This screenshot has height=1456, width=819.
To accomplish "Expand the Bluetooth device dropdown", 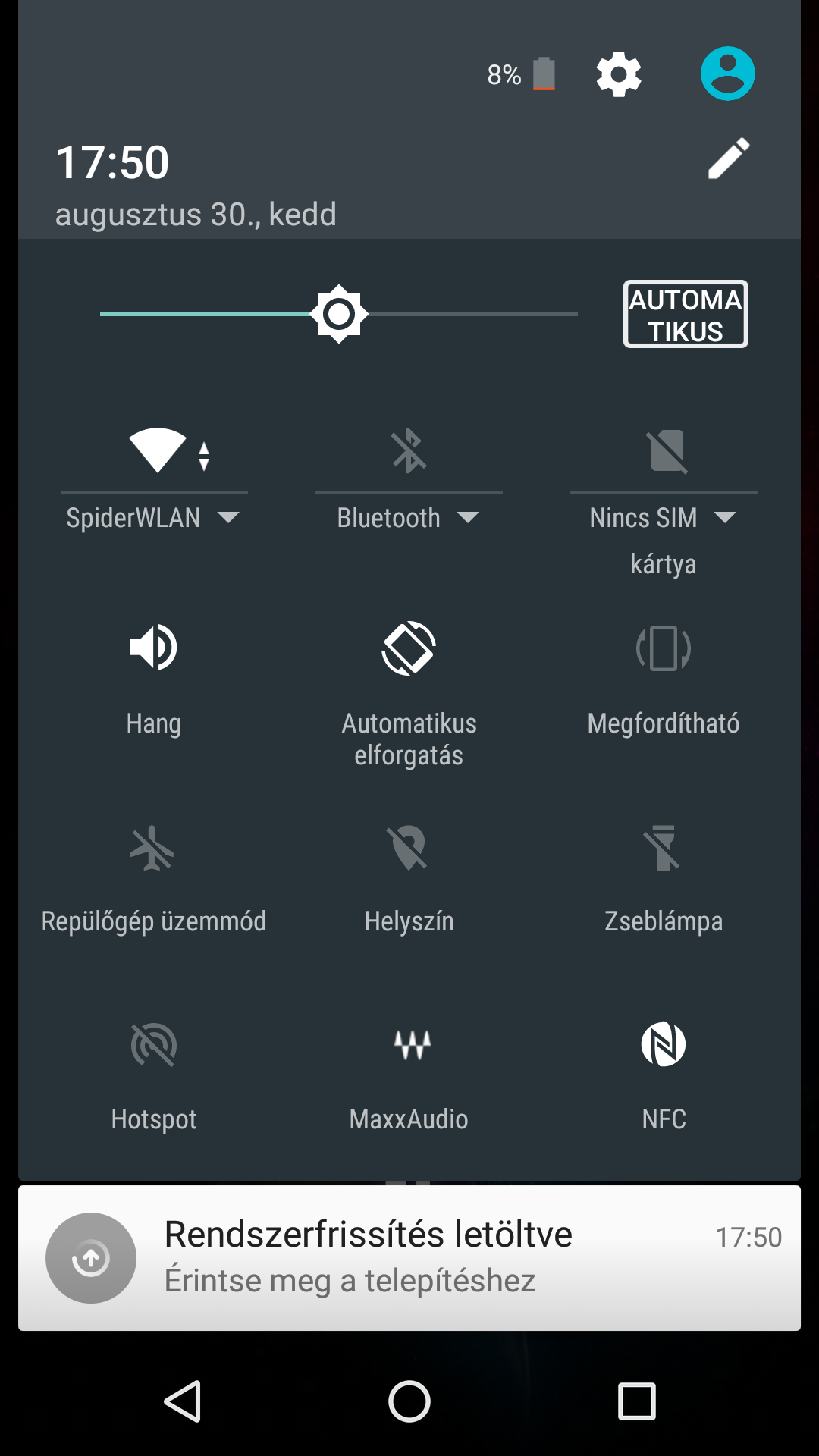I will point(409,518).
